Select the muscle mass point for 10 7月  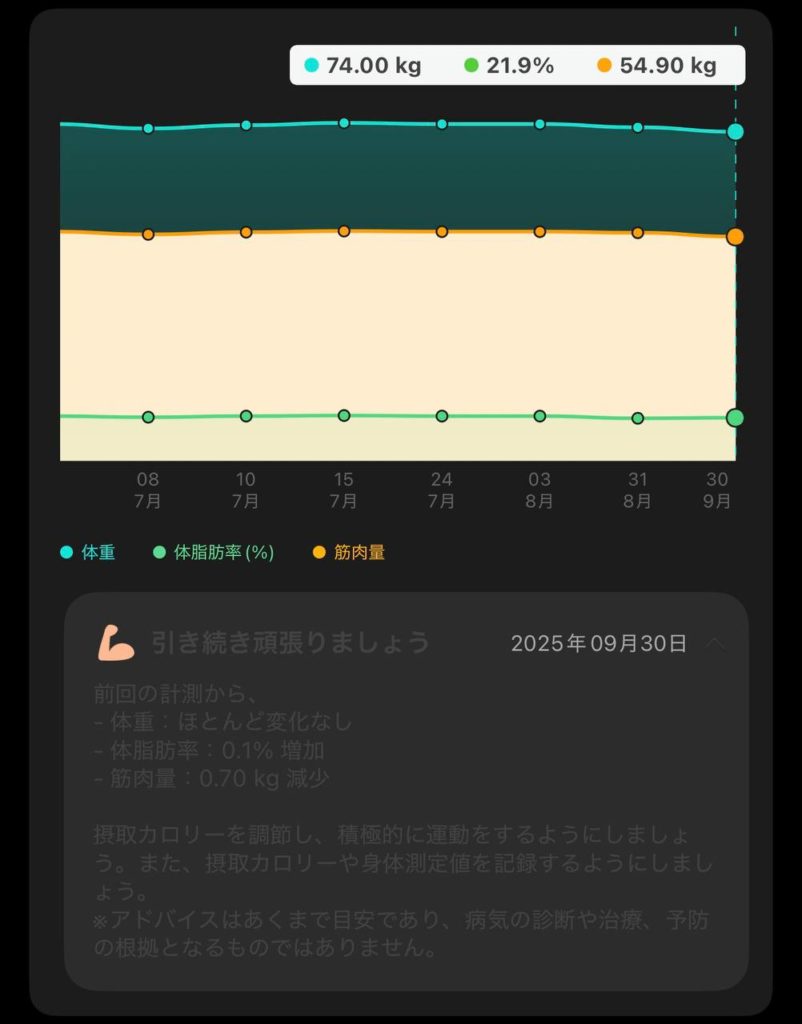tap(246, 232)
